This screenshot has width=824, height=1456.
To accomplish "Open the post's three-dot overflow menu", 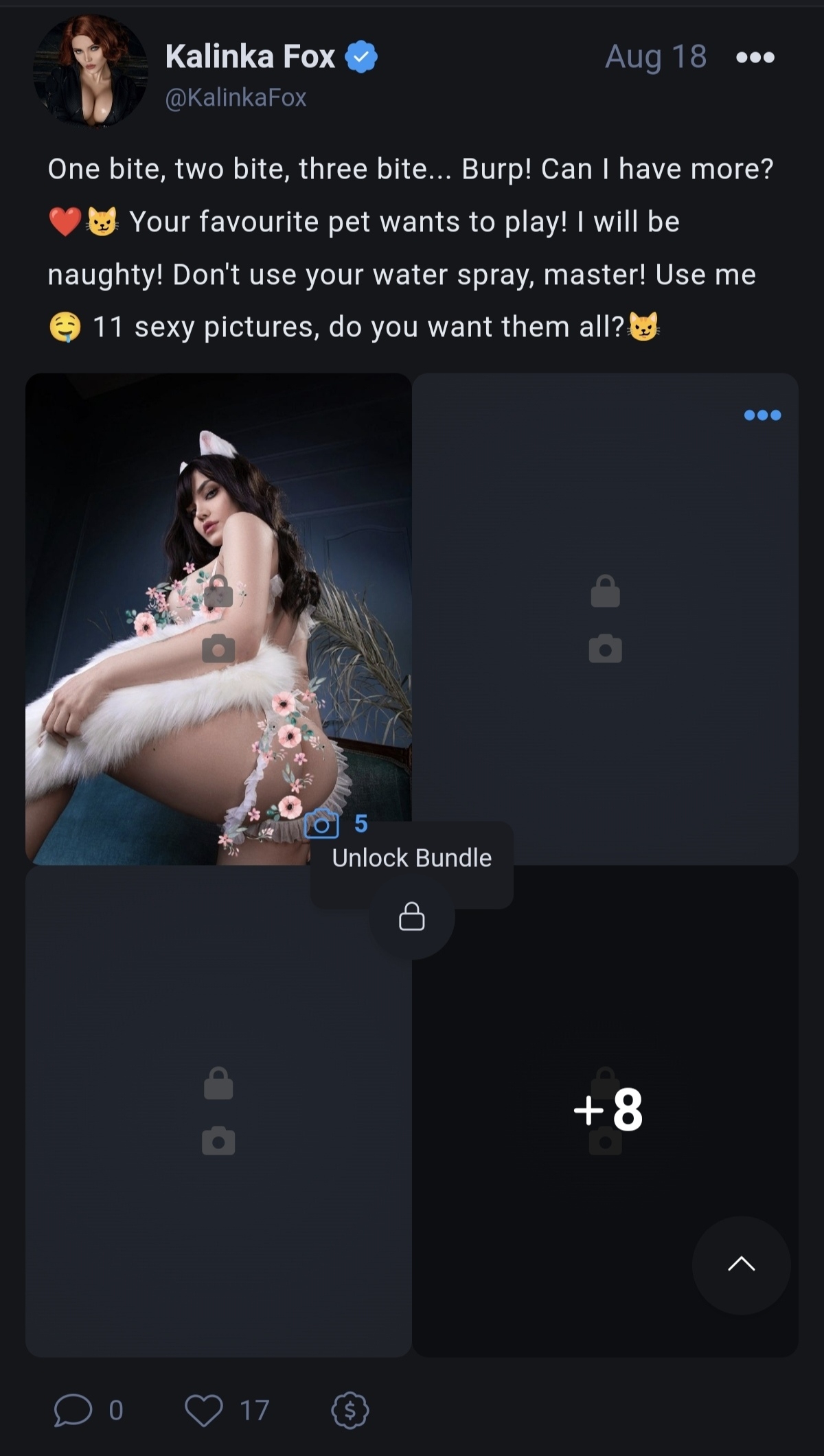I will point(755,58).
